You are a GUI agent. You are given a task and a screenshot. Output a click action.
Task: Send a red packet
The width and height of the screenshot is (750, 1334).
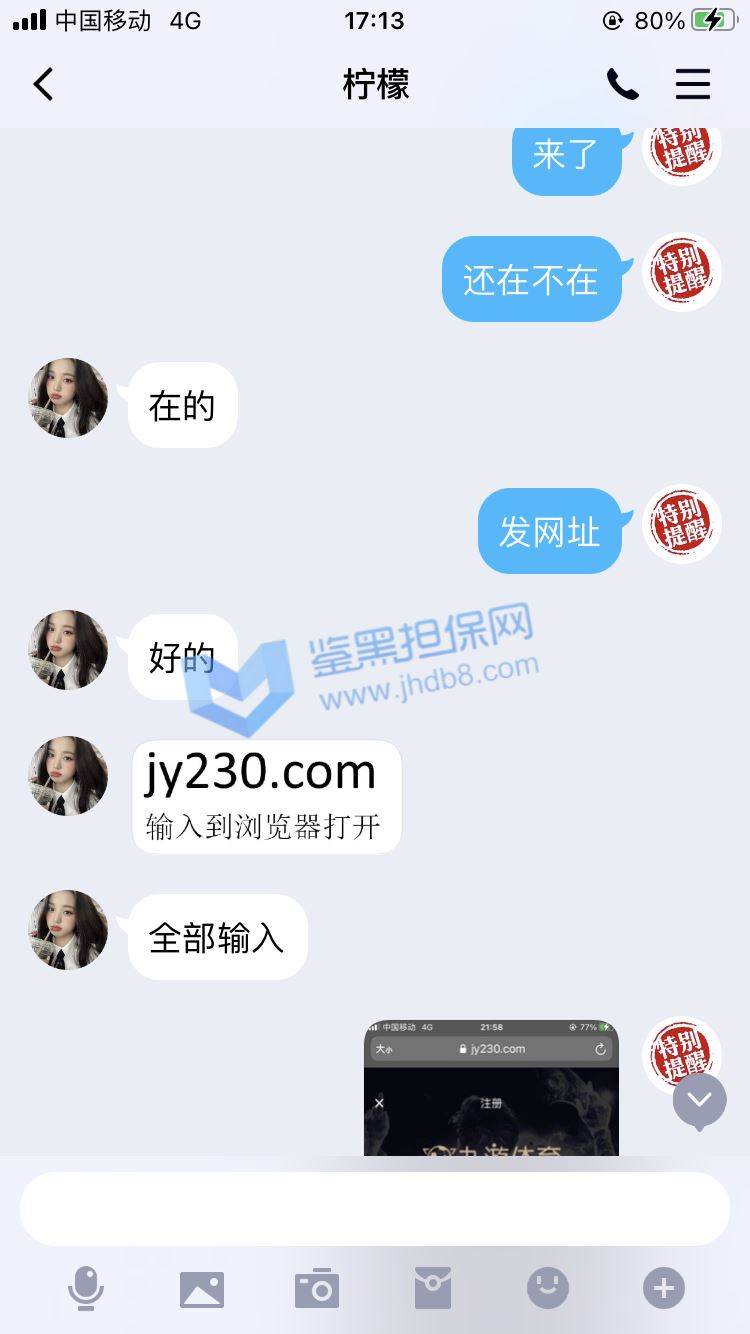tap(433, 1288)
